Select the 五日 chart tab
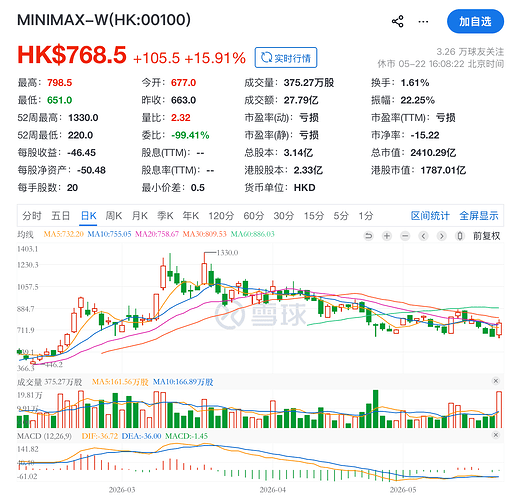Viewport: 507px width, 500px height. [x=61, y=216]
